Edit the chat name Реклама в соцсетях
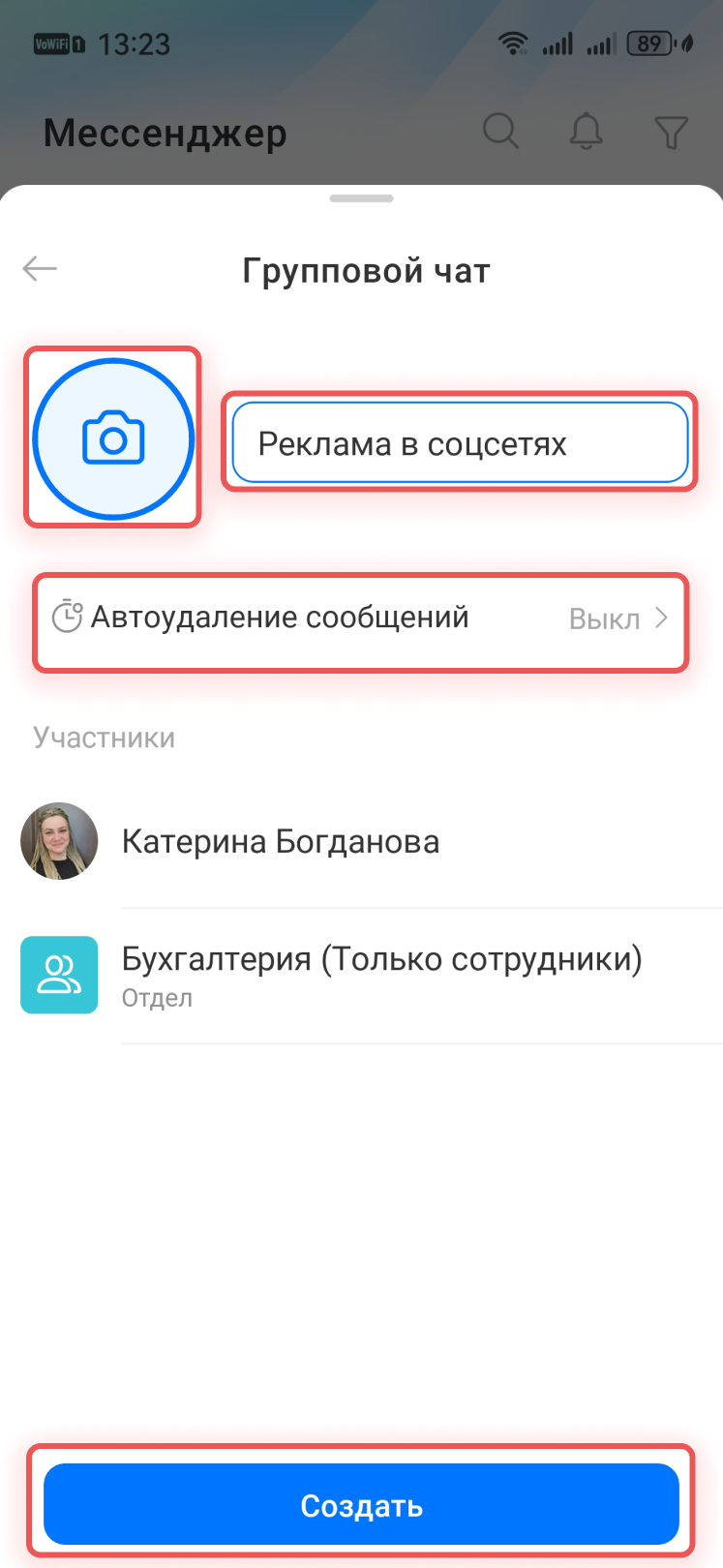The width and height of the screenshot is (723, 1568). click(459, 443)
